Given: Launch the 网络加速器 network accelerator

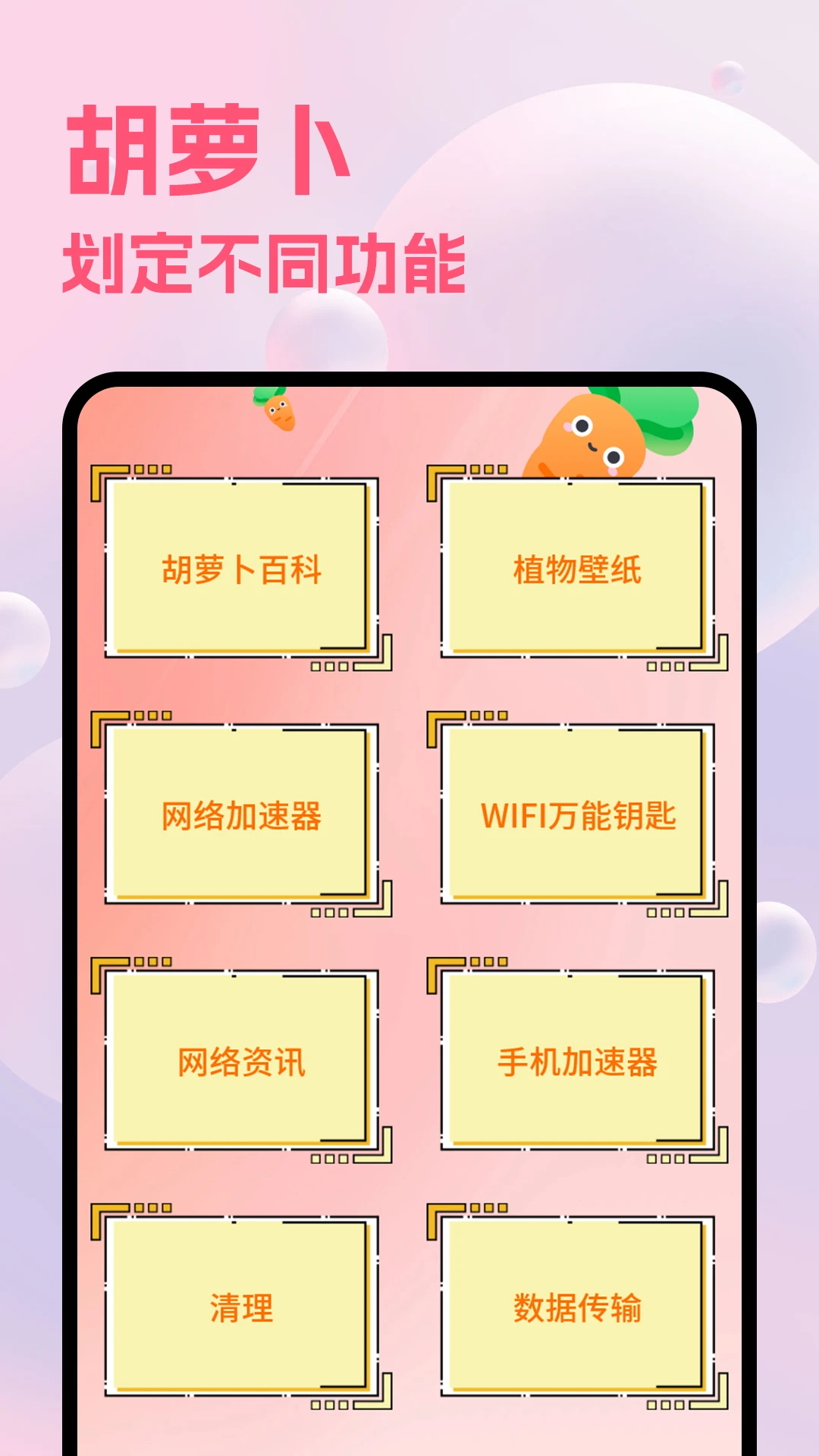Looking at the screenshot, I should [243, 815].
